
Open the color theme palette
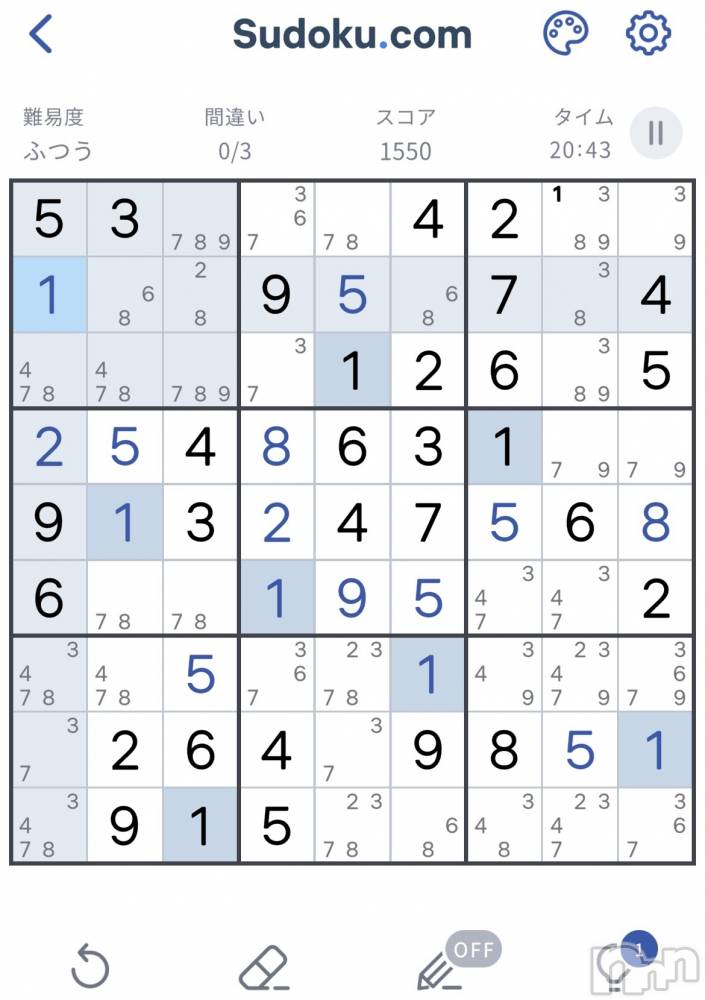(x=566, y=34)
